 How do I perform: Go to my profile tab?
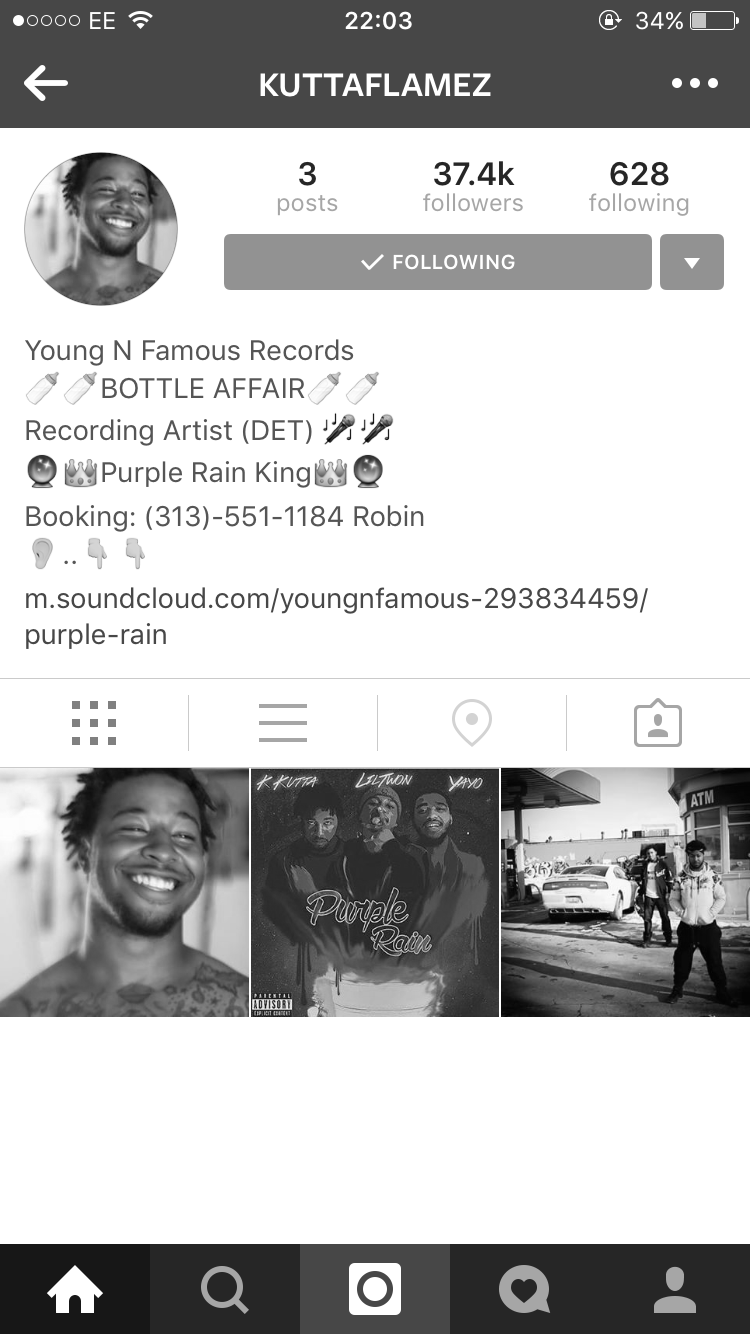pos(675,1289)
